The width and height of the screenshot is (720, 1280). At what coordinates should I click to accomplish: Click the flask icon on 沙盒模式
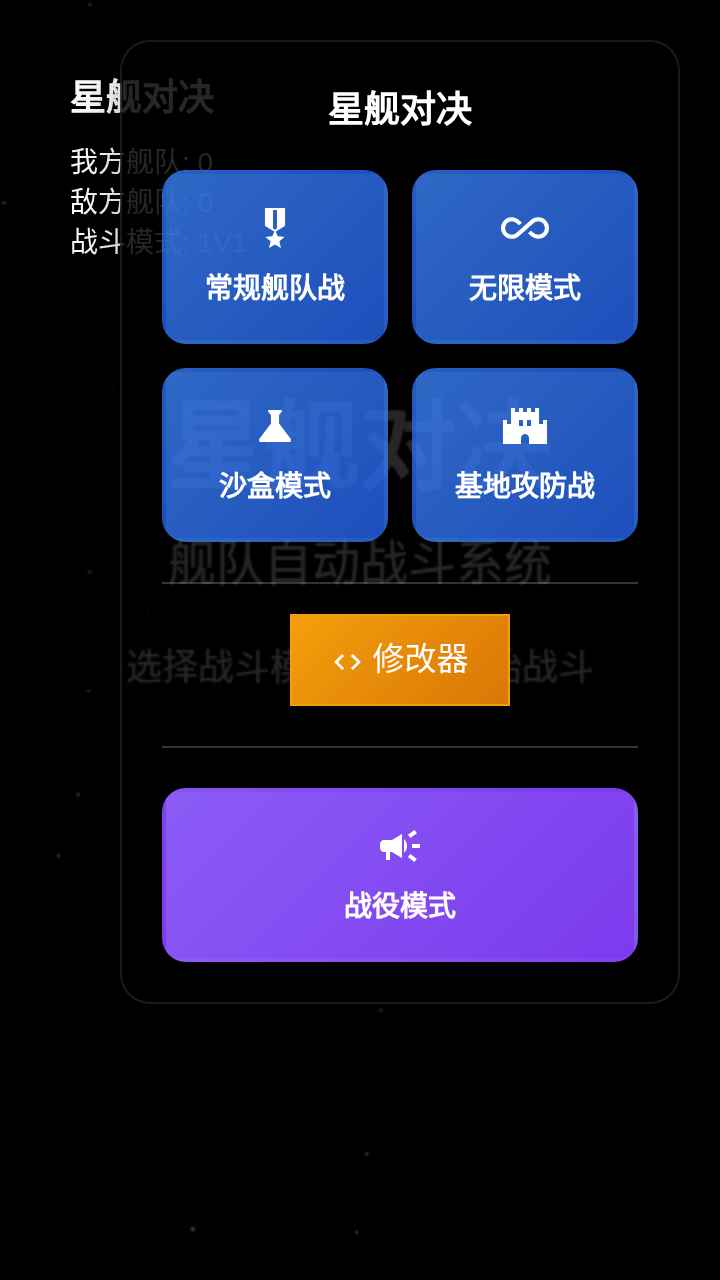tap(274, 424)
